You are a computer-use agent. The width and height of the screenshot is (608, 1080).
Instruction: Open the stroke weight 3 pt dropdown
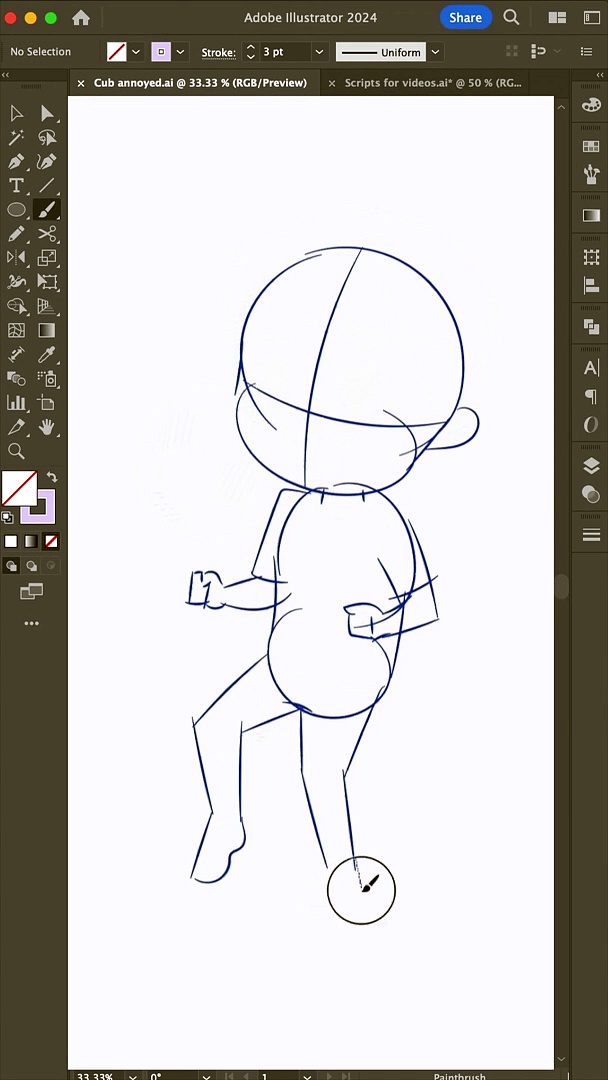coord(319,52)
